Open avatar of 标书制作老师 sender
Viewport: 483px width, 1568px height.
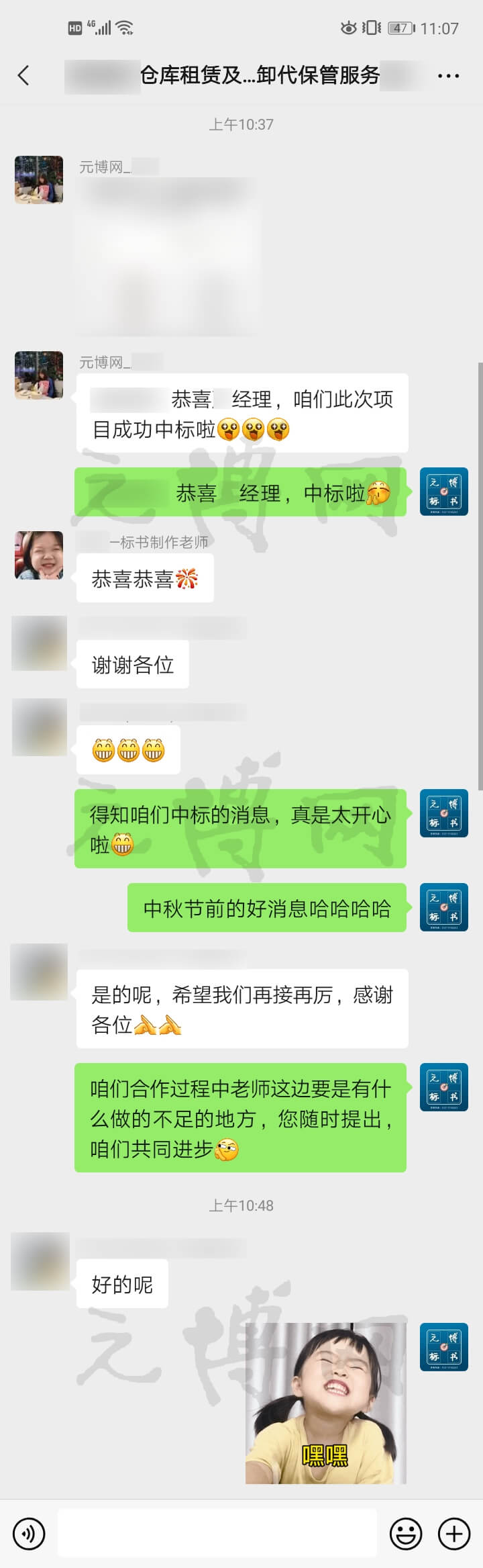pyautogui.click(x=39, y=555)
